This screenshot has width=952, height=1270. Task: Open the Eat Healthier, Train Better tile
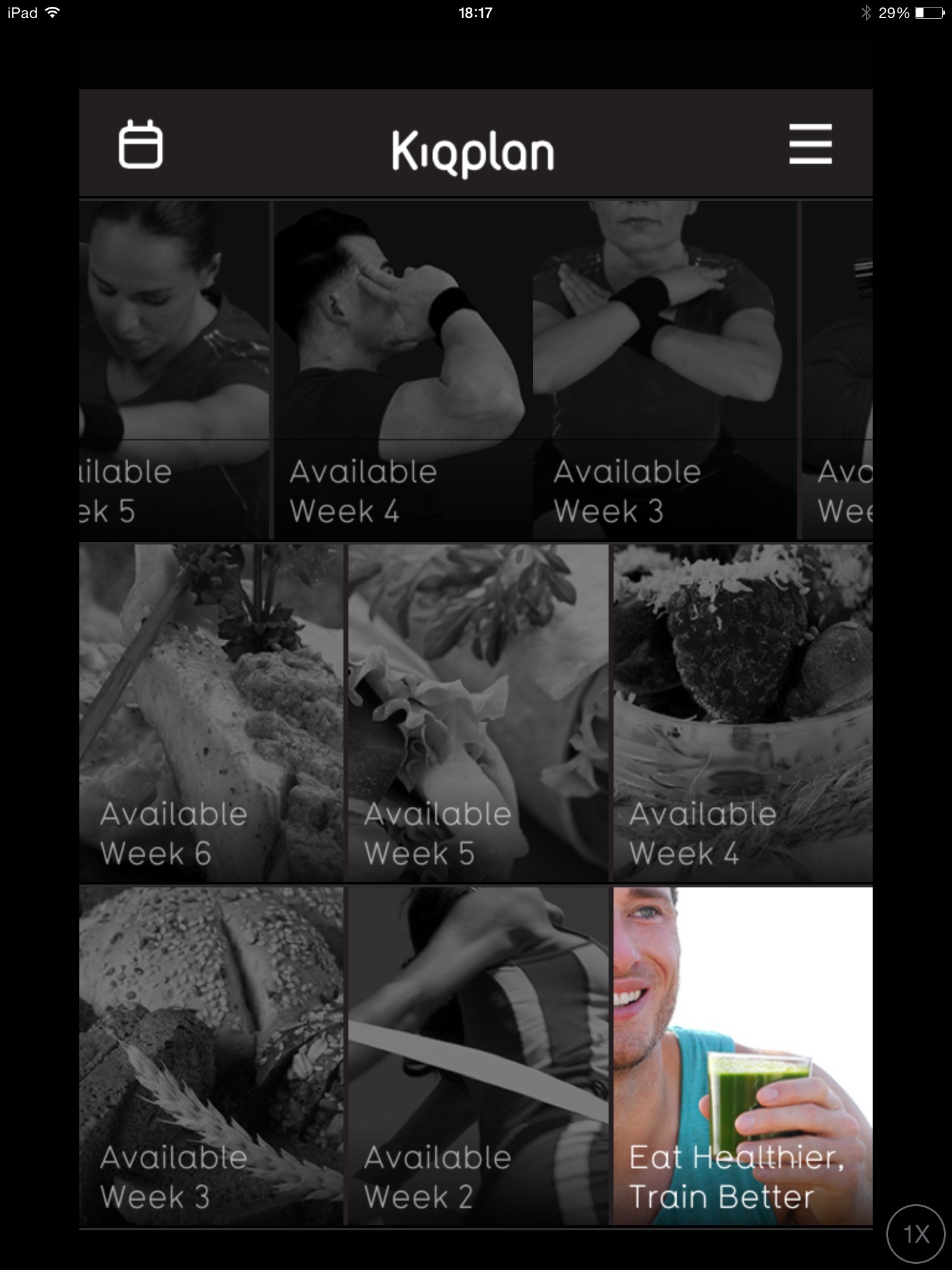pos(743,1055)
